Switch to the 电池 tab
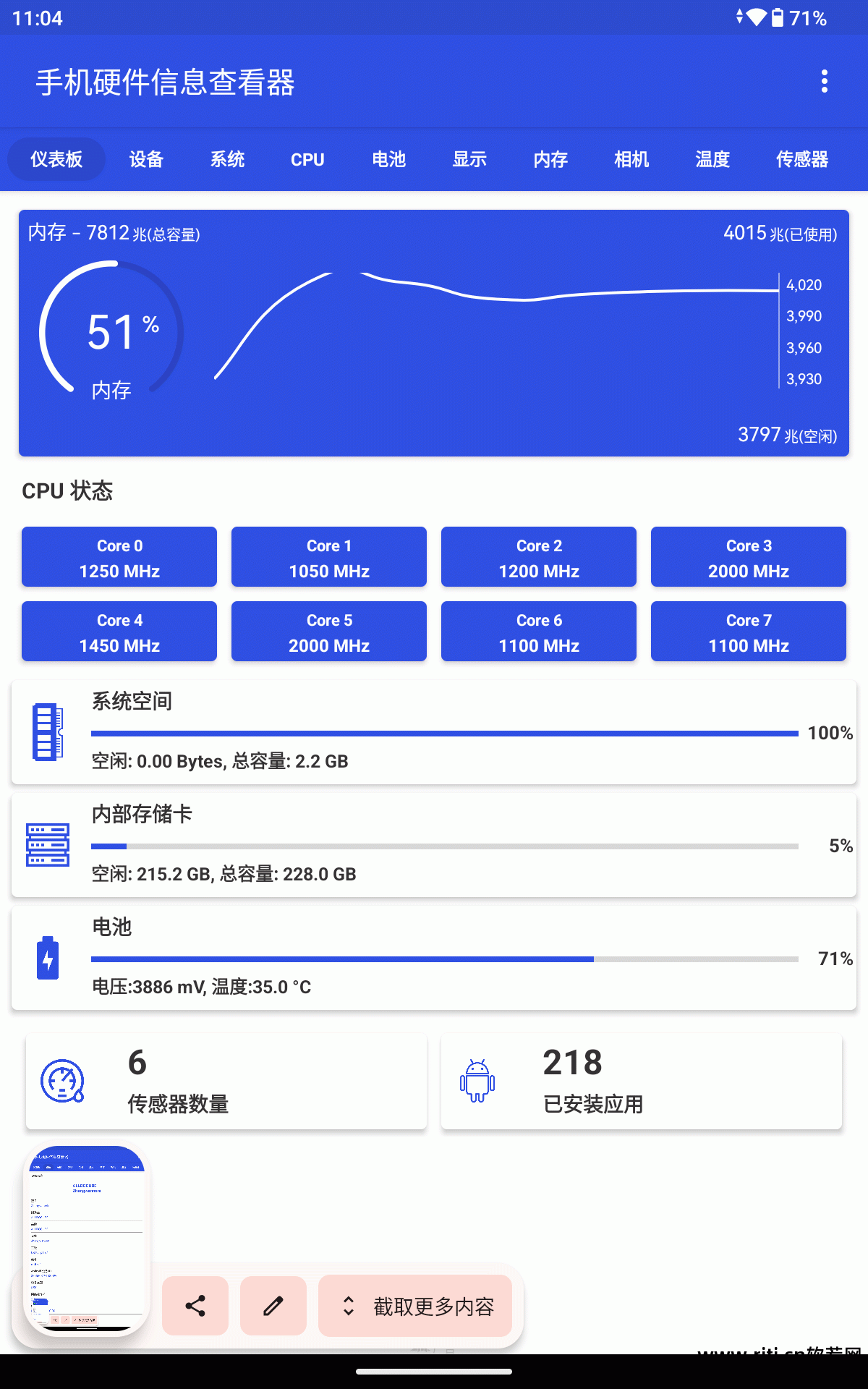Viewport: 868px width, 1389px height. [388, 159]
